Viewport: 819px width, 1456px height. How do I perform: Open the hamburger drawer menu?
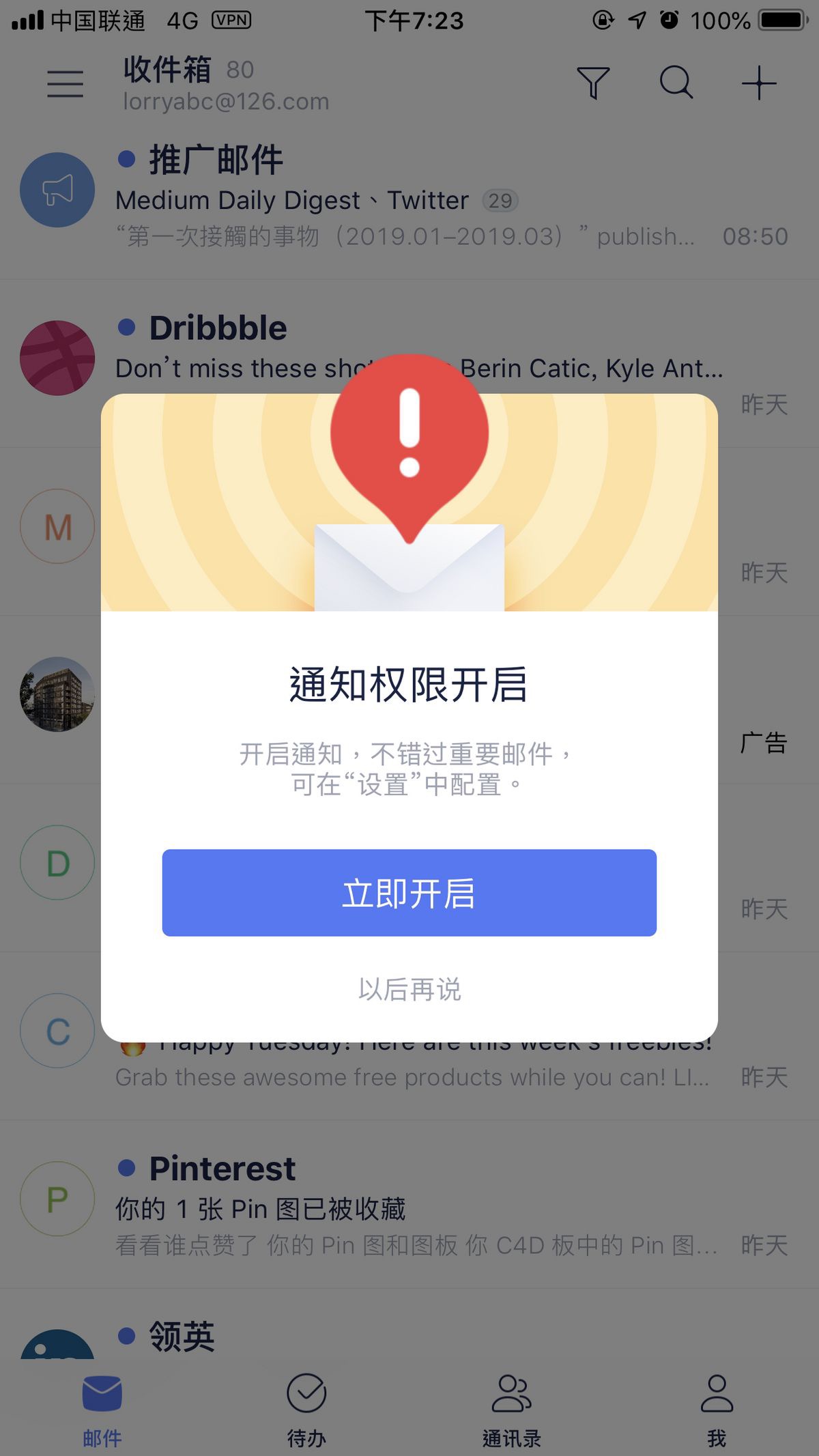tap(66, 84)
